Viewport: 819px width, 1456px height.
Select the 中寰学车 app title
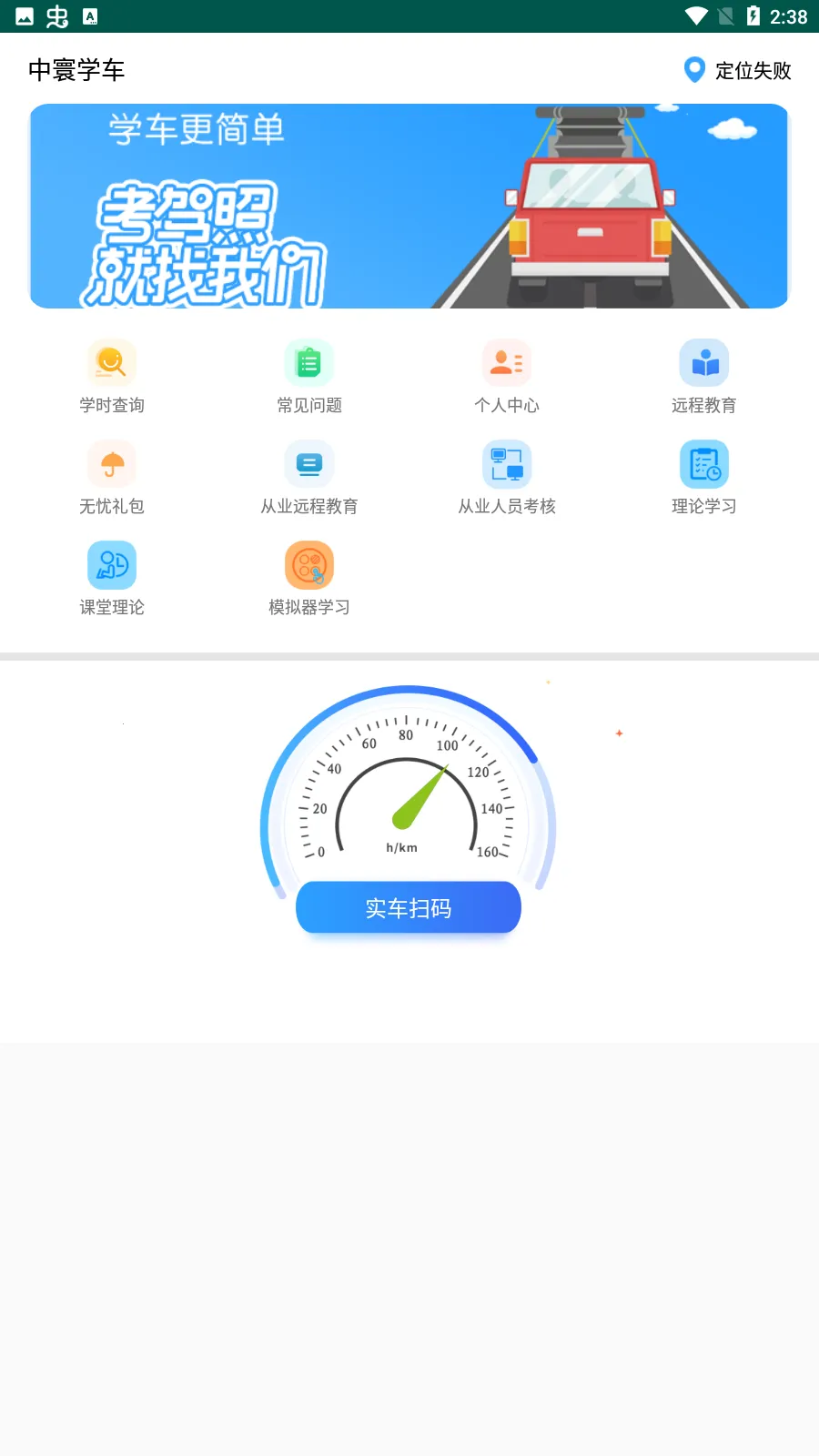[x=77, y=69]
